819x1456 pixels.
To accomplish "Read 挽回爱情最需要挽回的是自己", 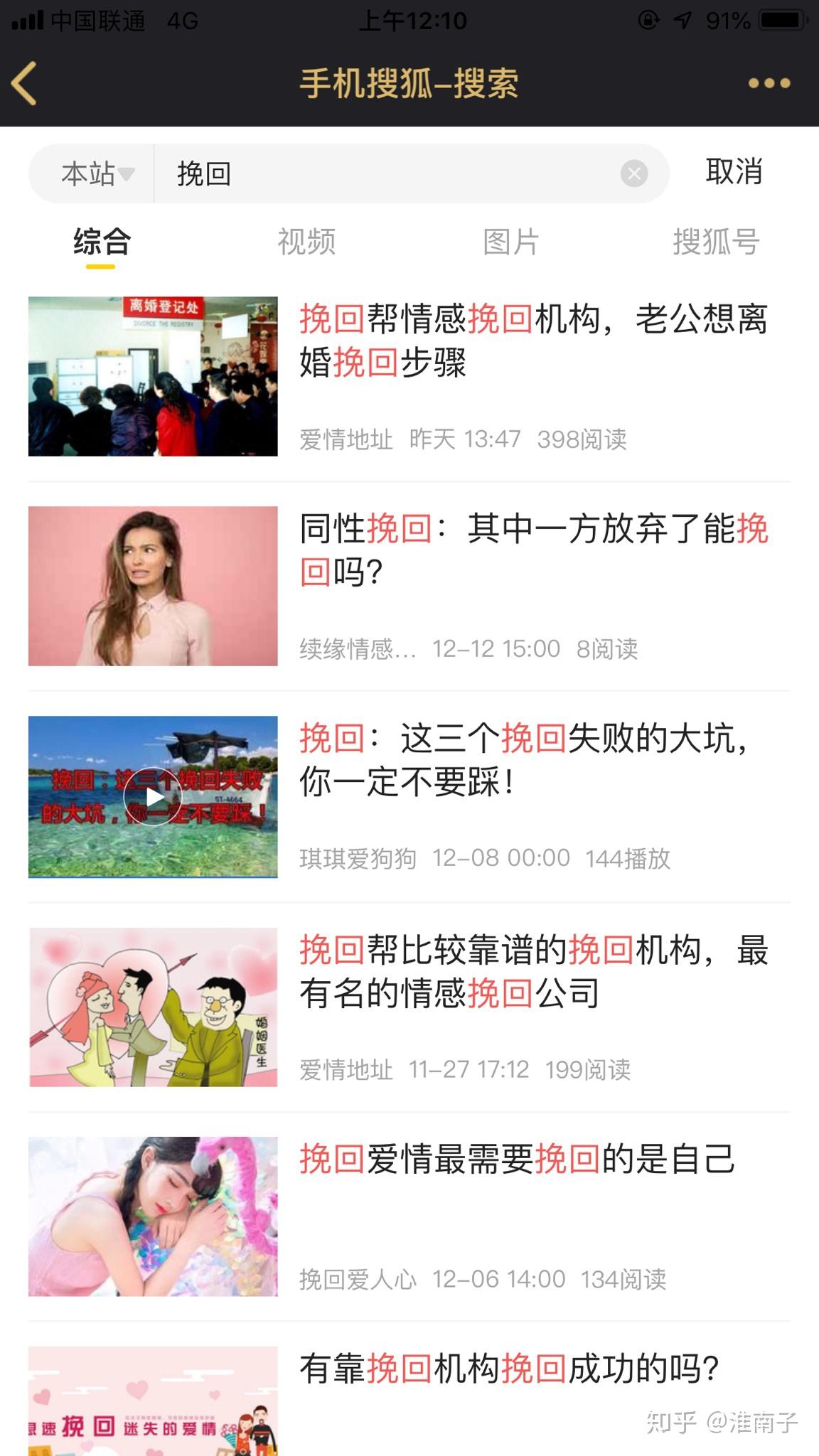I will click(517, 1160).
